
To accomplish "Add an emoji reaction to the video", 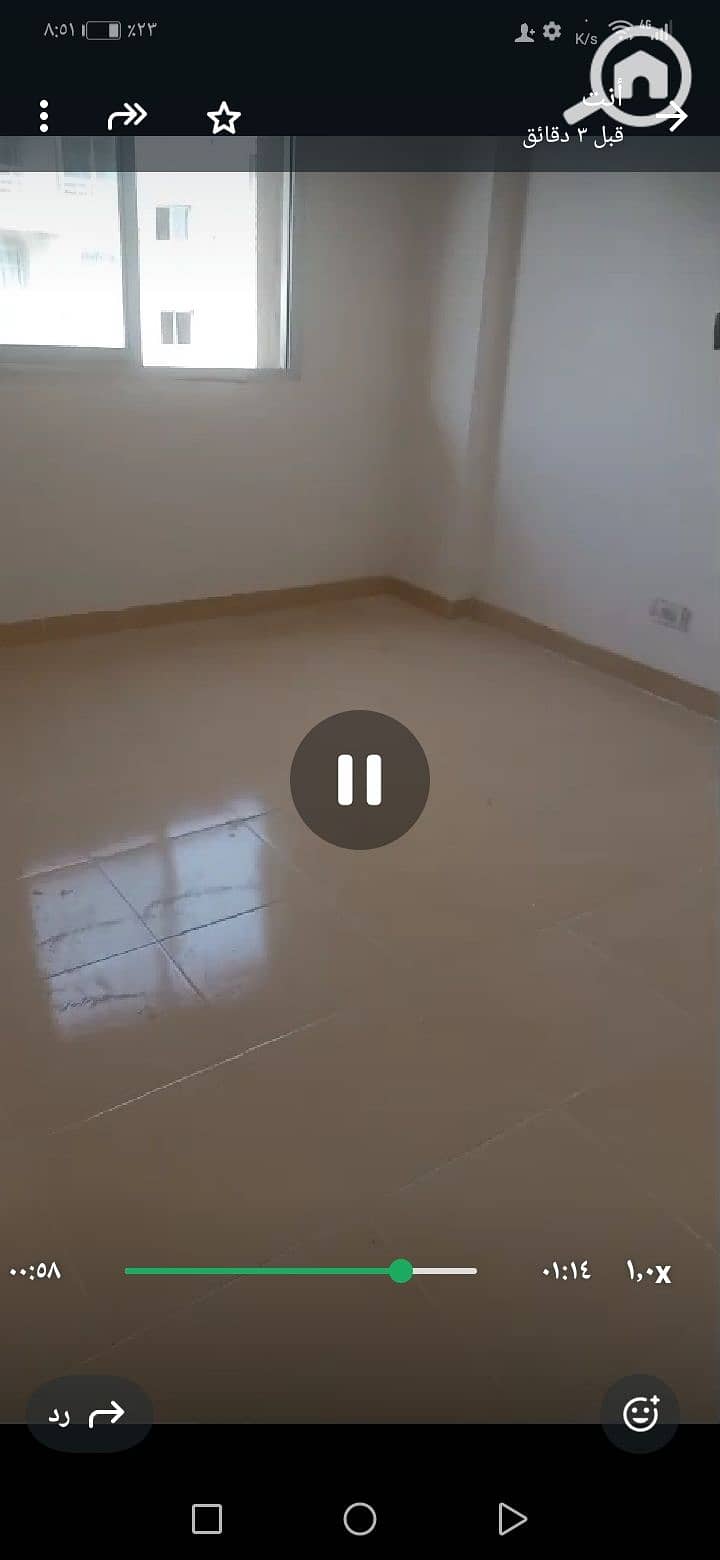I will click(x=640, y=1414).
